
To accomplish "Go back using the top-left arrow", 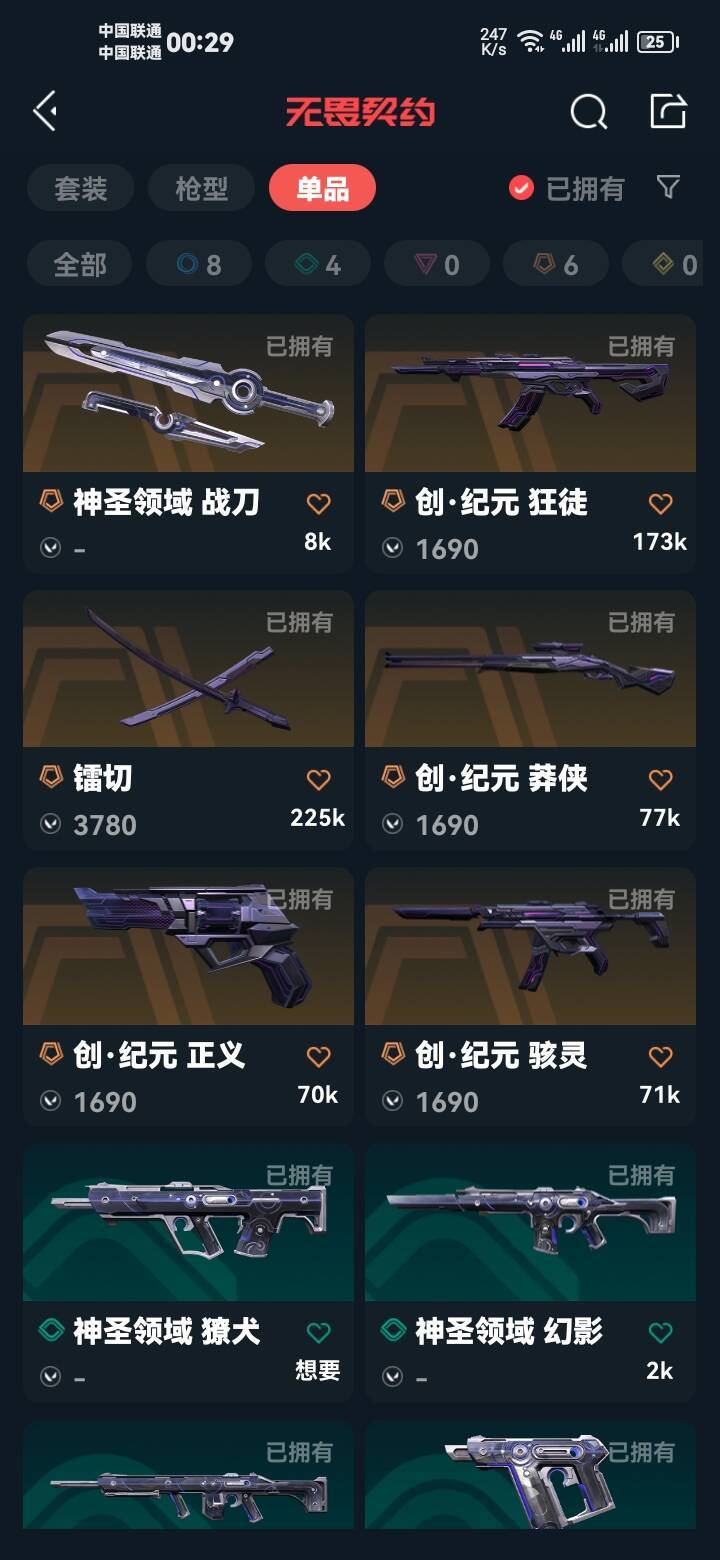I will pos(45,111).
